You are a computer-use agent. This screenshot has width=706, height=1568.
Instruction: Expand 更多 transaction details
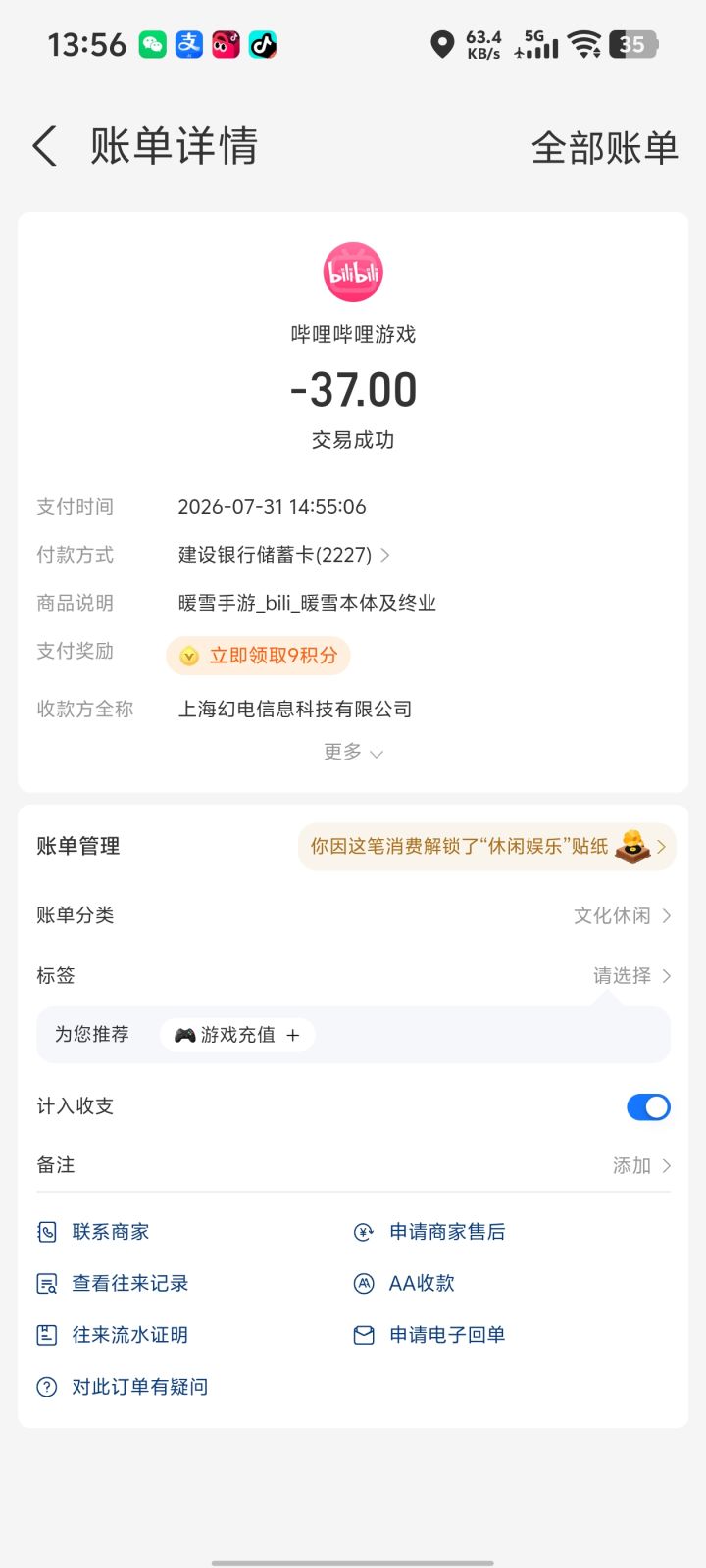point(353,752)
